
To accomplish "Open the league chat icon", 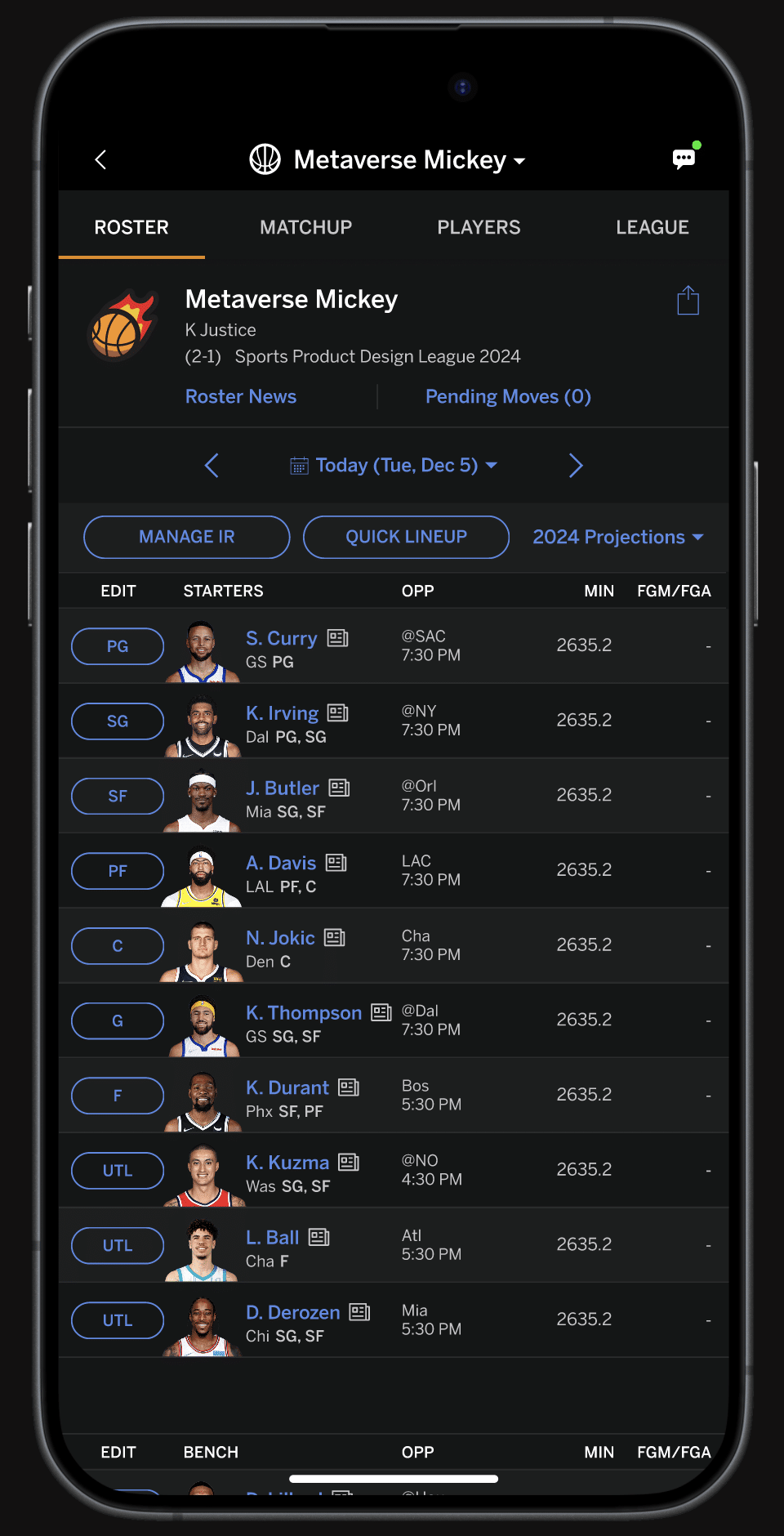I will tap(684, 159).
